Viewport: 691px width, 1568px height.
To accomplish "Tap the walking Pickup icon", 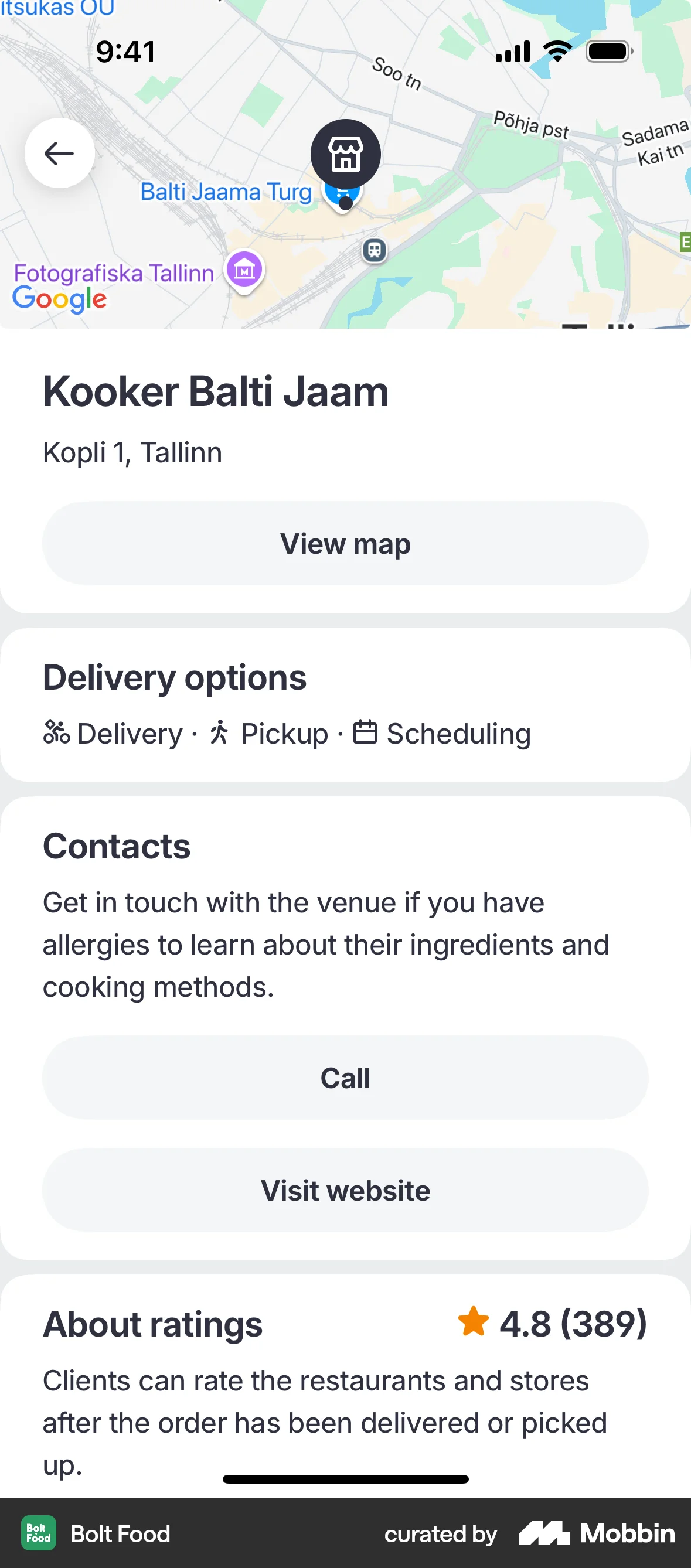I will click(x=219, y=733).
